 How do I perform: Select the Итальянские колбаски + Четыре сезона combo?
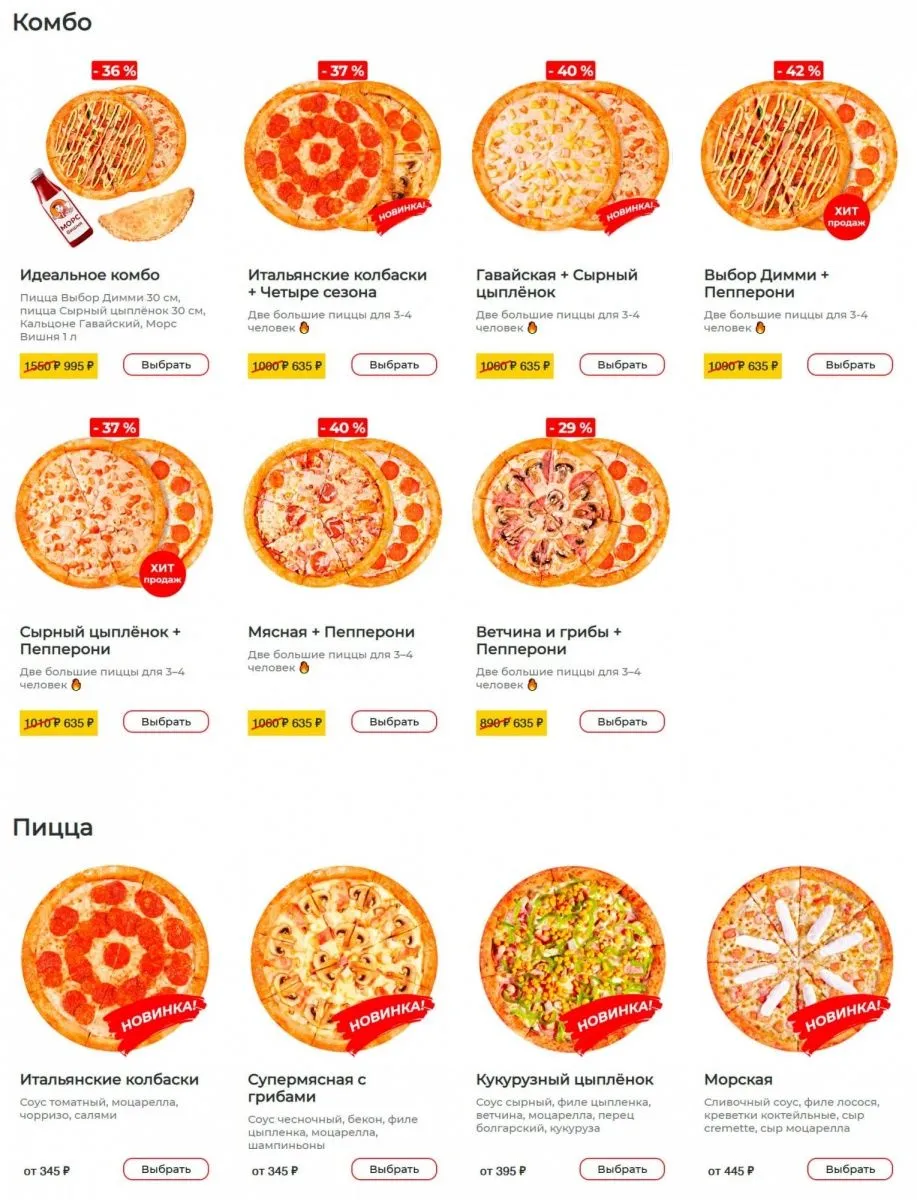point(394,365)
